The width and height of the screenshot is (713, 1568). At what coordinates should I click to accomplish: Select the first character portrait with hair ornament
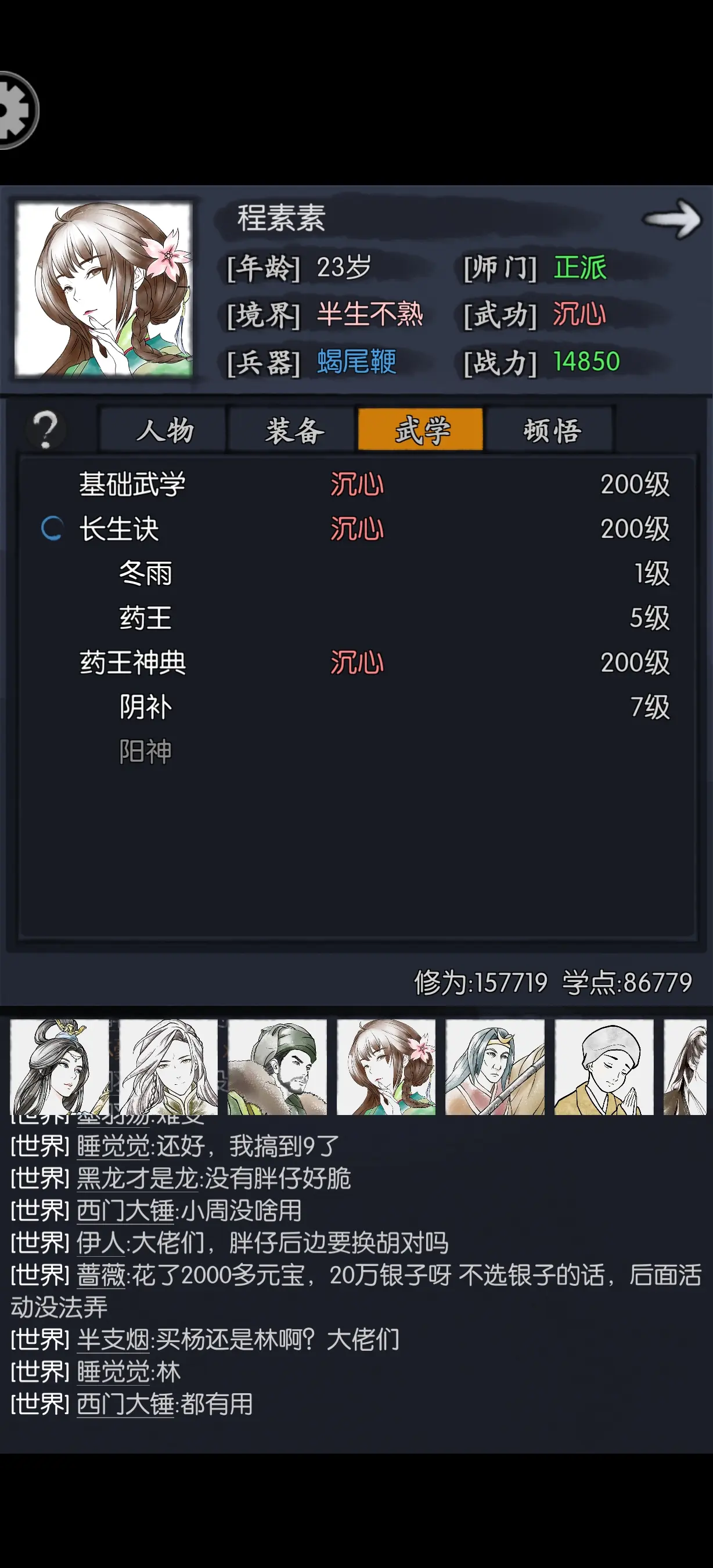(x=59, y=1067)
